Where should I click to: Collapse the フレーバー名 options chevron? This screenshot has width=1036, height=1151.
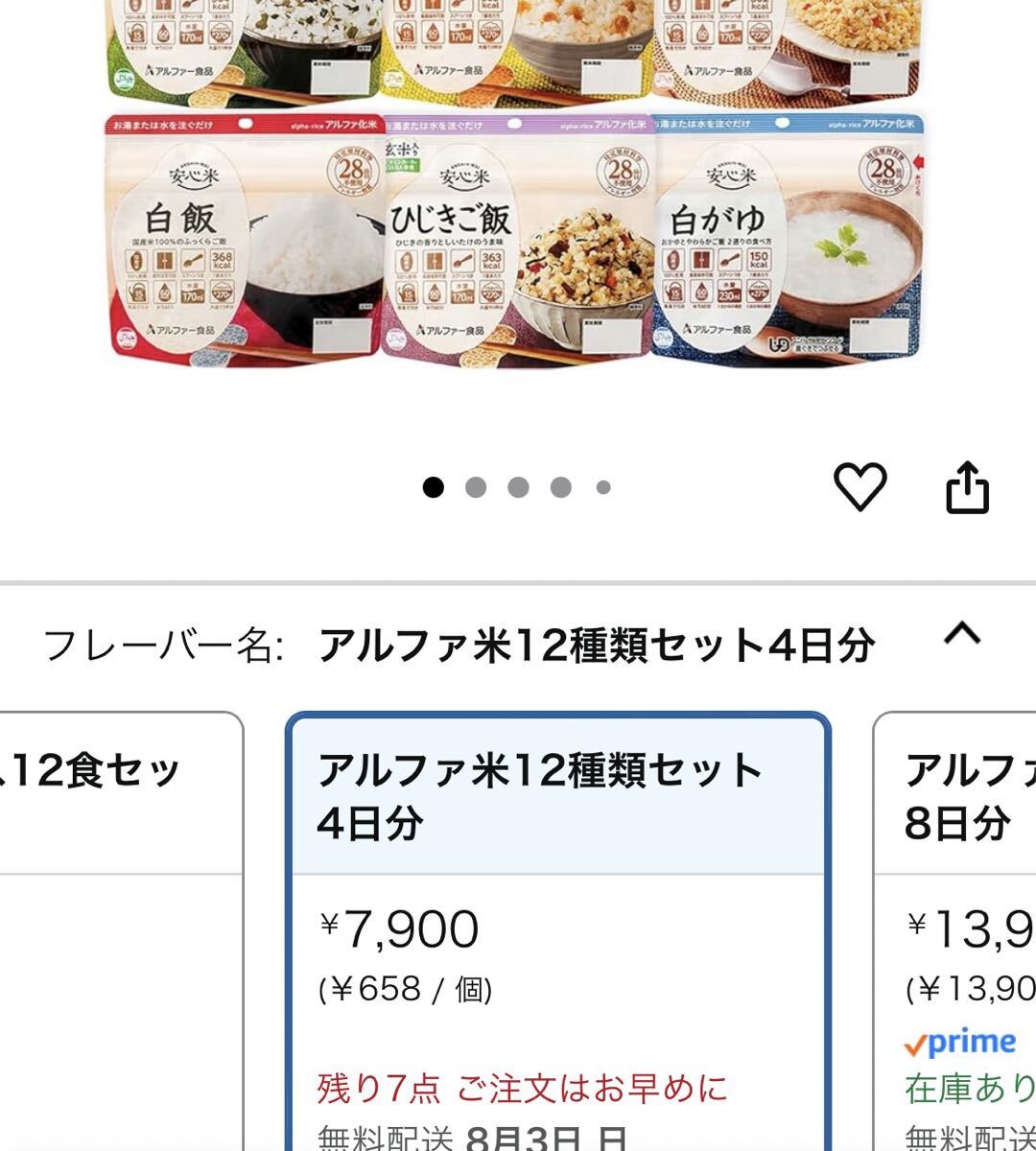[x=962, y=634]
